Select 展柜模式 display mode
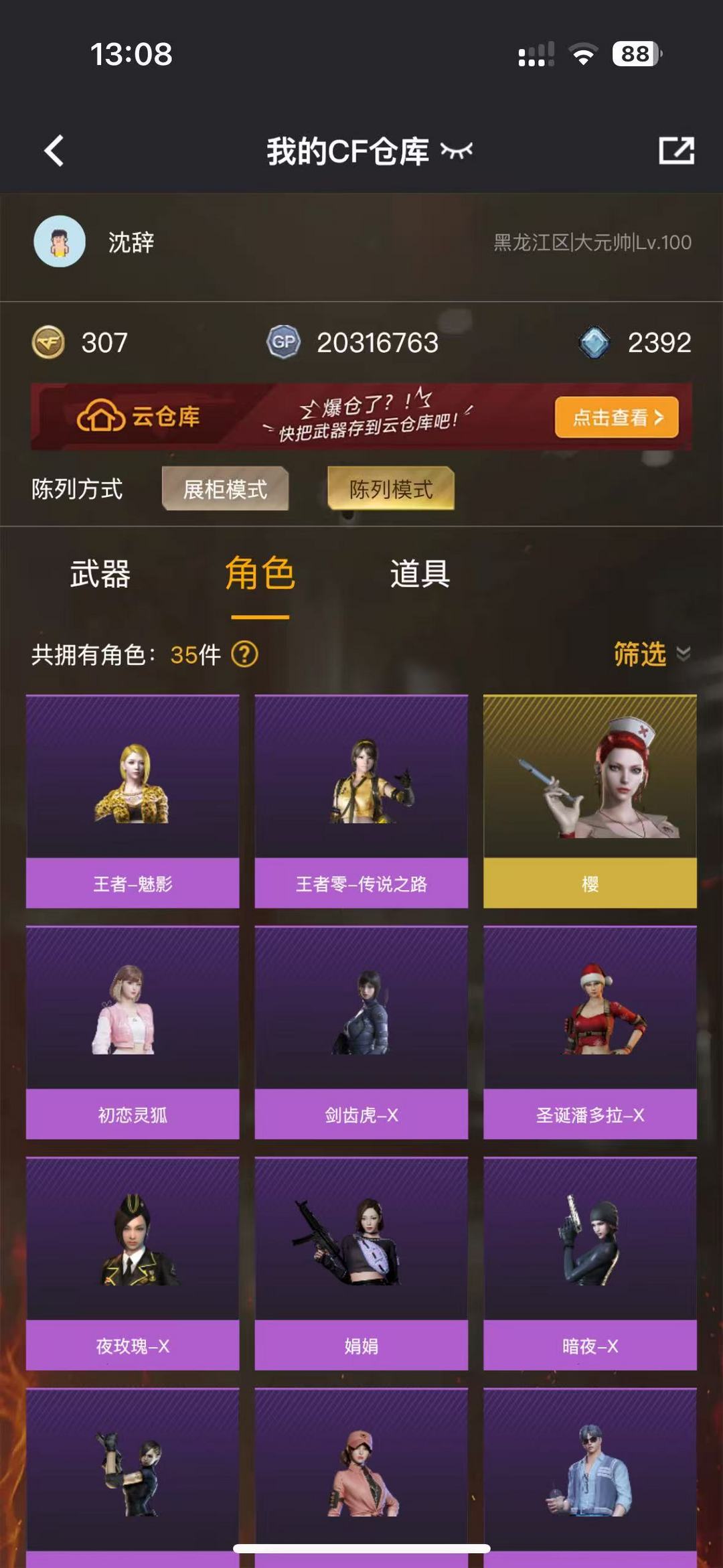The width and height of the screenshot is (723, 1568). pos(226,489)
